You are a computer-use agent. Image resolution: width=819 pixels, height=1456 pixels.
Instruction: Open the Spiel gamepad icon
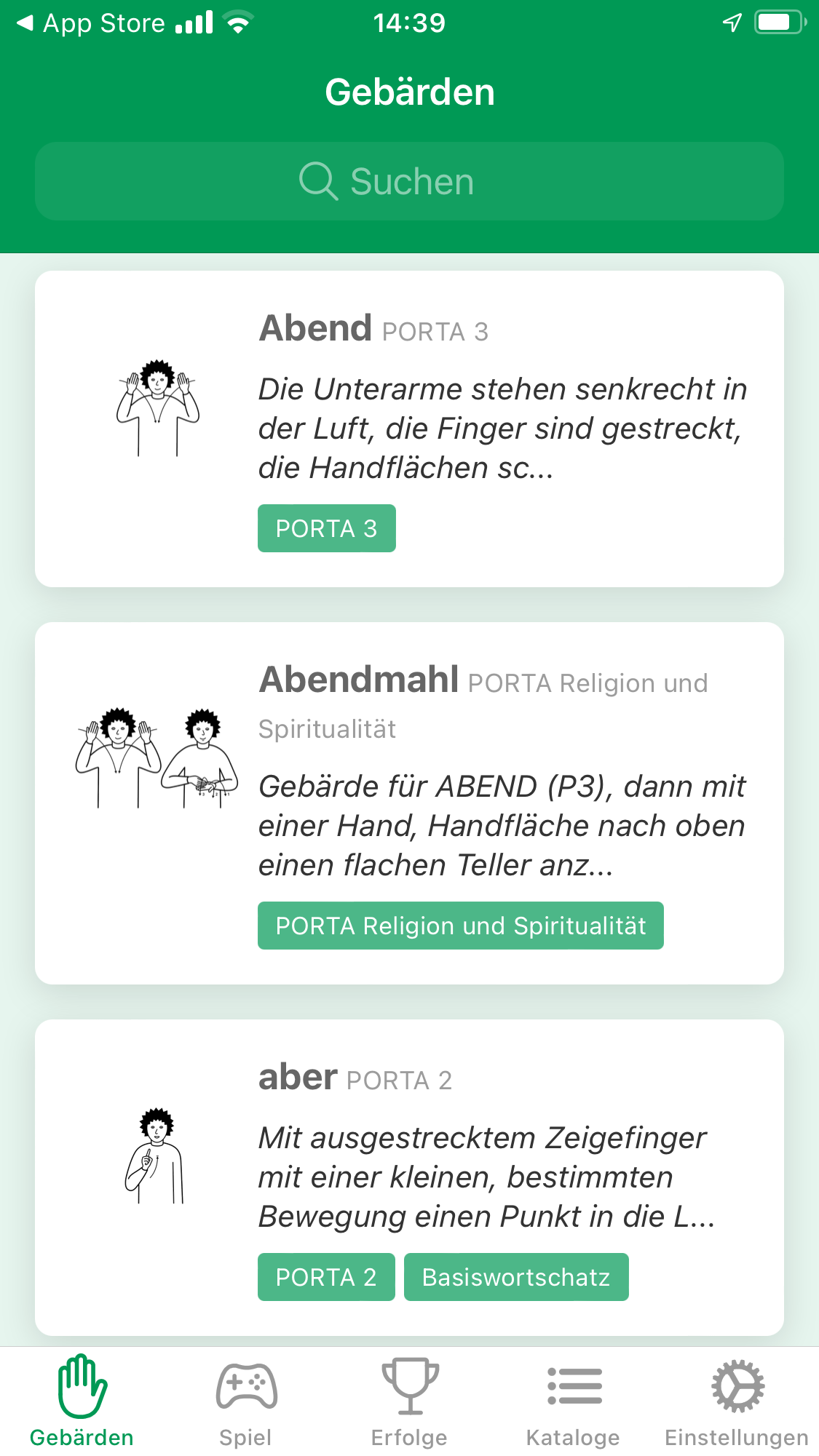click(x=246, y=1385)
